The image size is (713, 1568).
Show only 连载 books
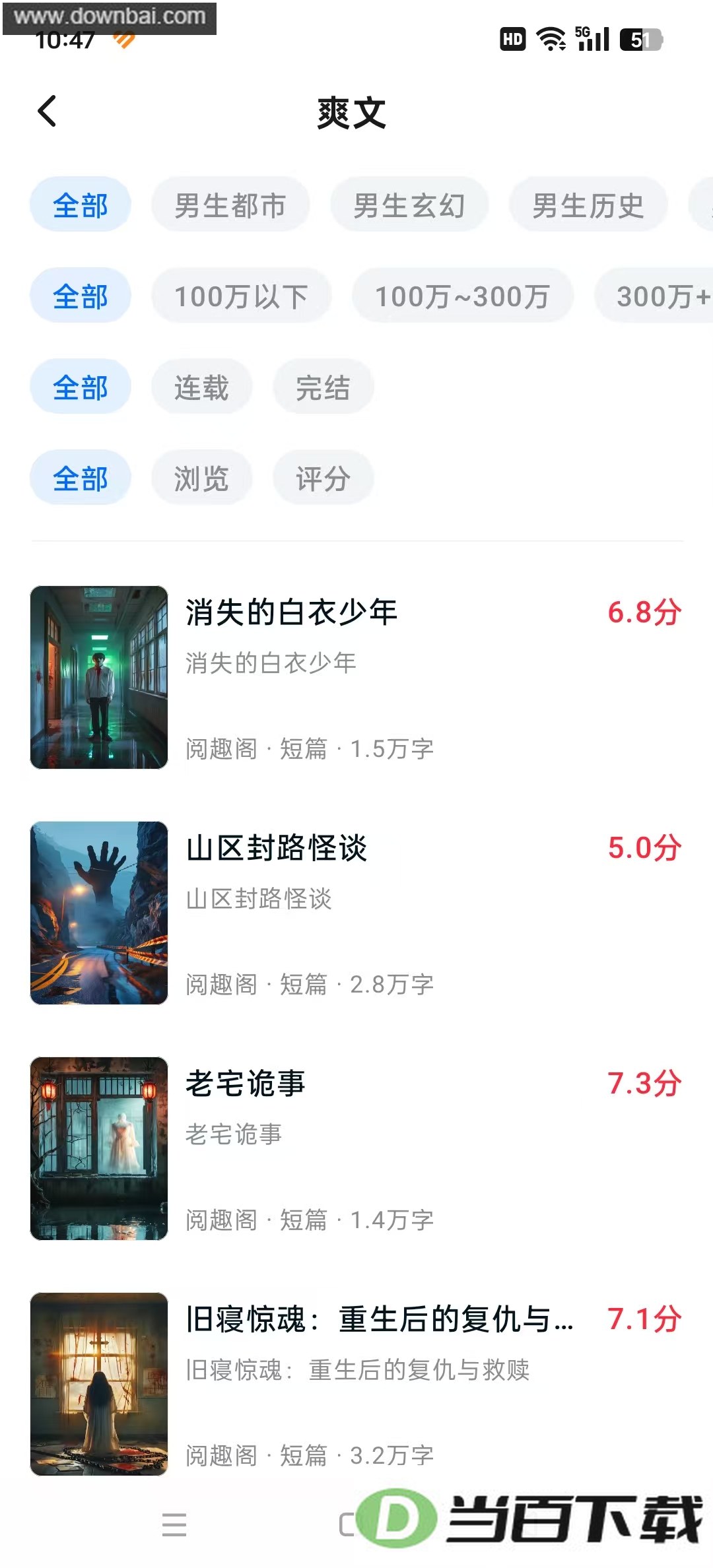coord(201,387)
